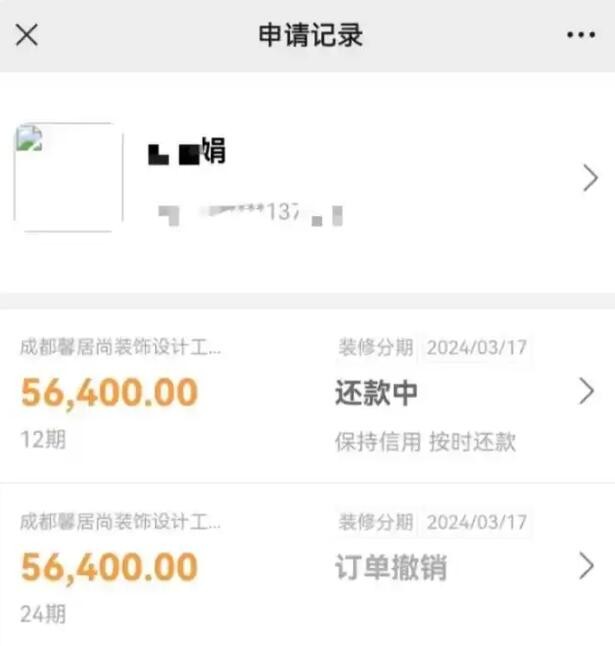615x646 pixels.
Task: Open the 12期 还款中 loan record
Action: point(307,395)
